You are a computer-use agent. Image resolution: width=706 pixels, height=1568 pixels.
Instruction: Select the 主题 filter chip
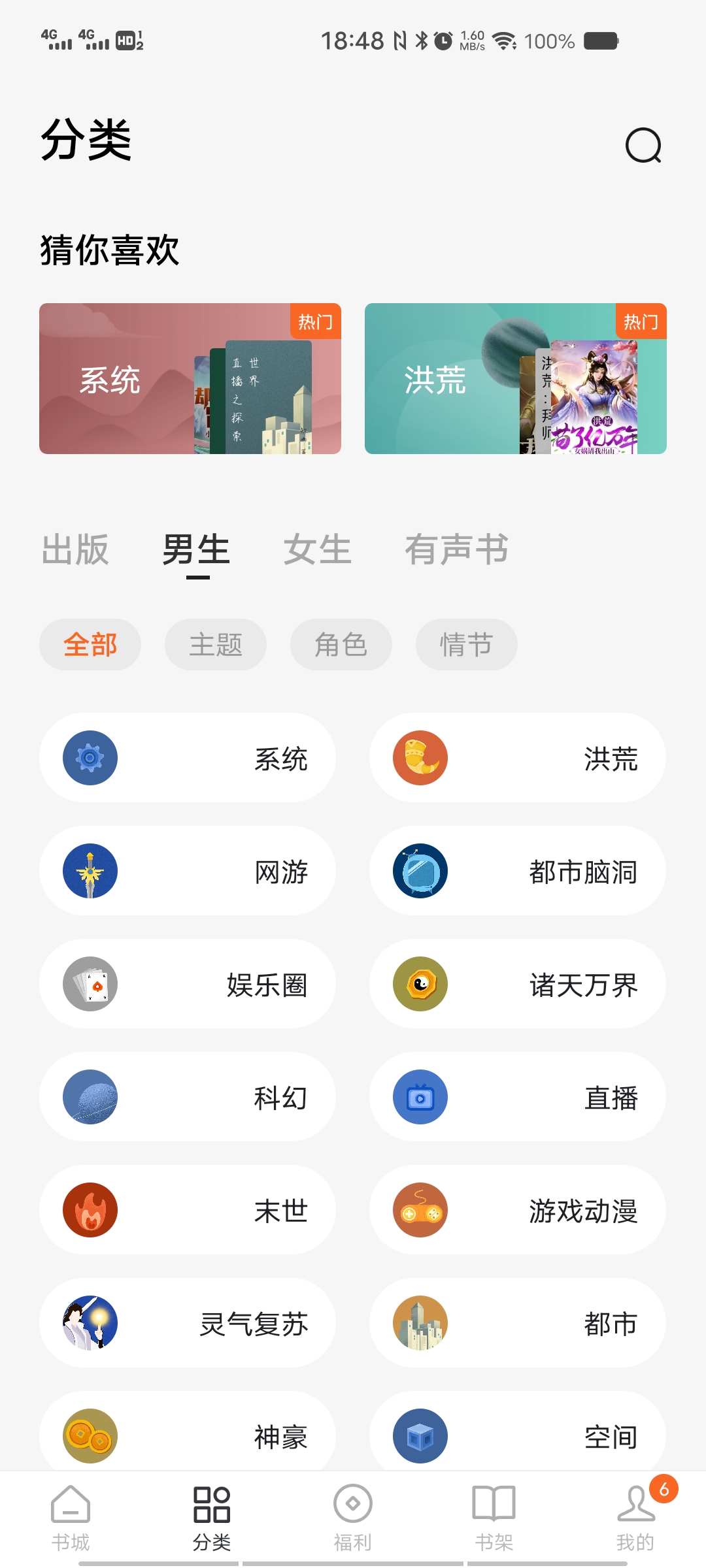[216, 645]
